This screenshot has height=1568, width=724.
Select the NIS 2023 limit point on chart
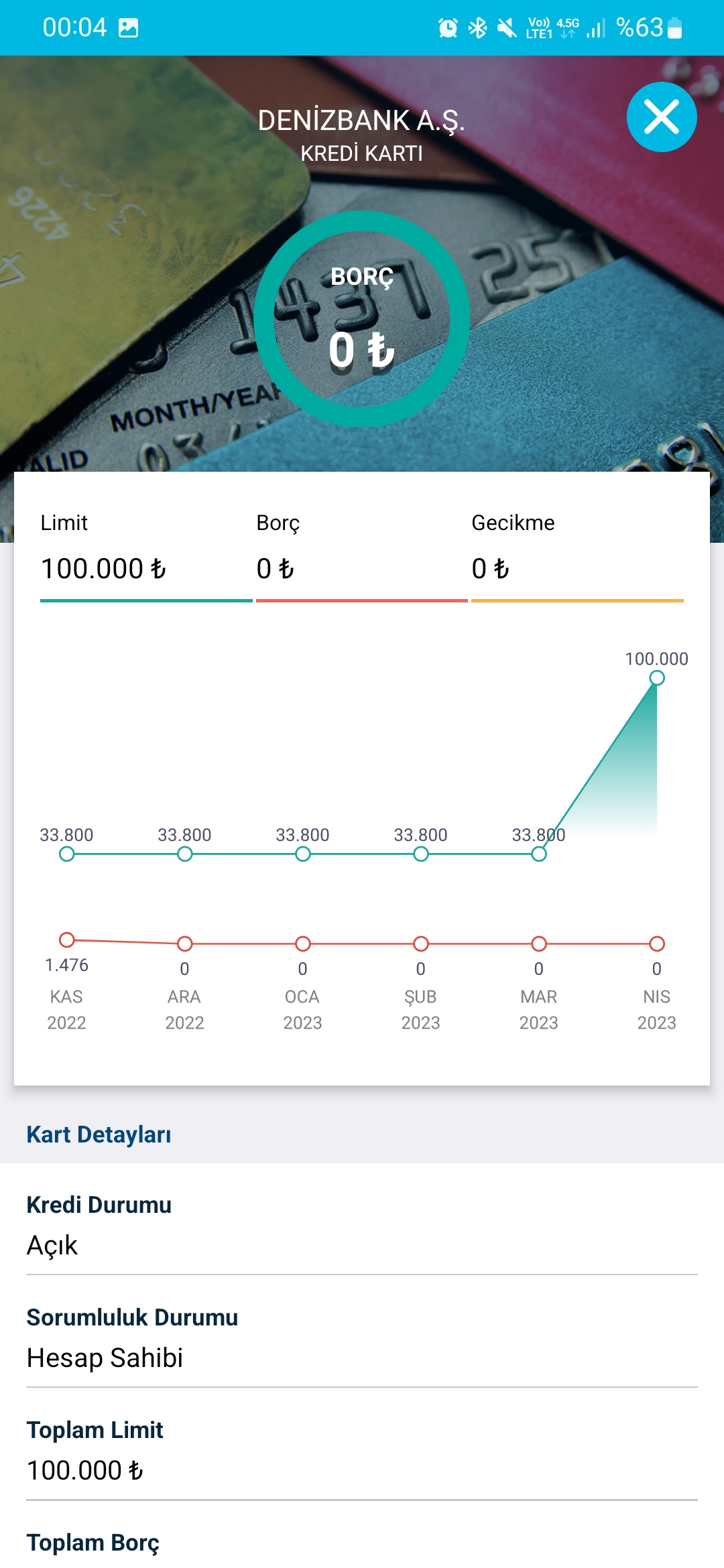pos(657,677)
